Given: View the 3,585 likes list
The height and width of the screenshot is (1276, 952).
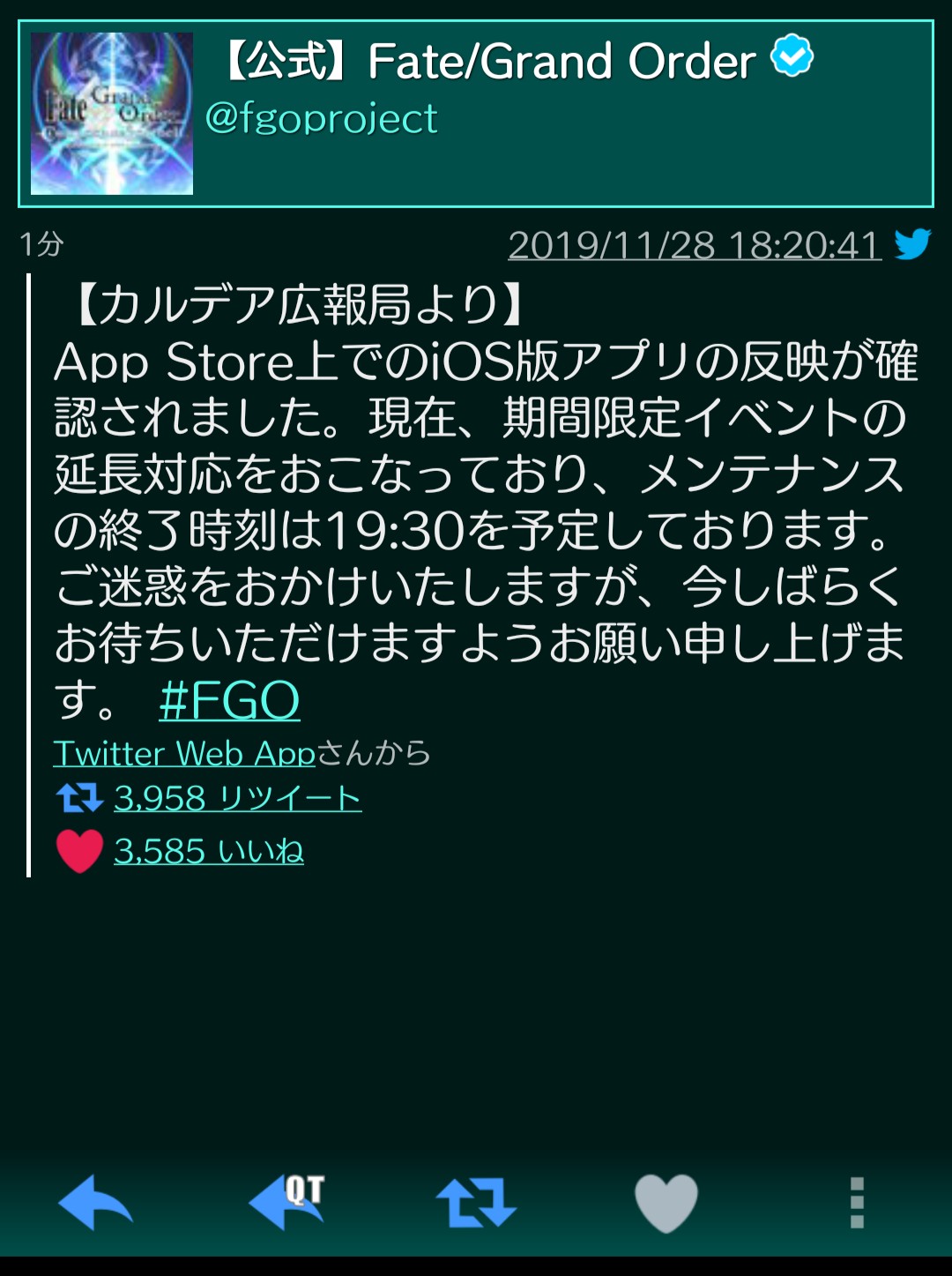Looking at the screenshot, I should (x=209, y=851).
